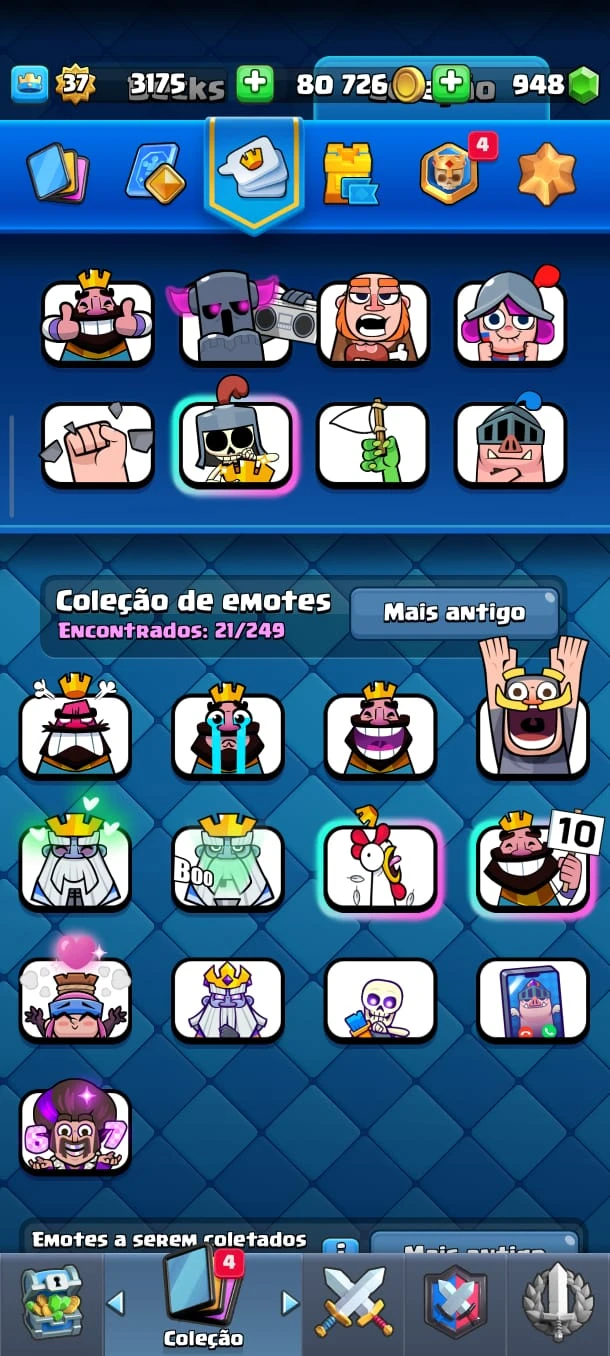Switch to the magic items tab
The image size is (610, 1356).
point(155,174)
